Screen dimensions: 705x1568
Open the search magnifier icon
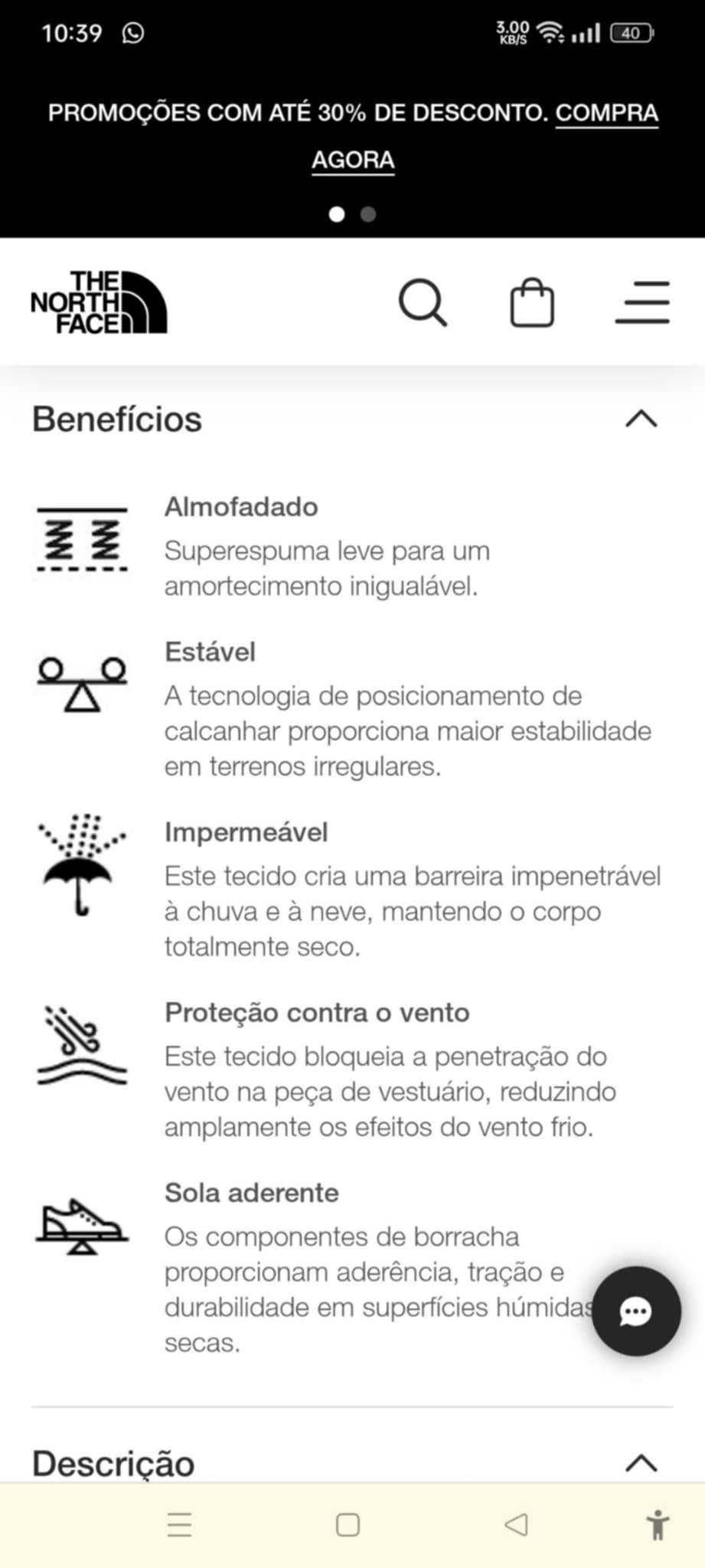pos(423,303)
